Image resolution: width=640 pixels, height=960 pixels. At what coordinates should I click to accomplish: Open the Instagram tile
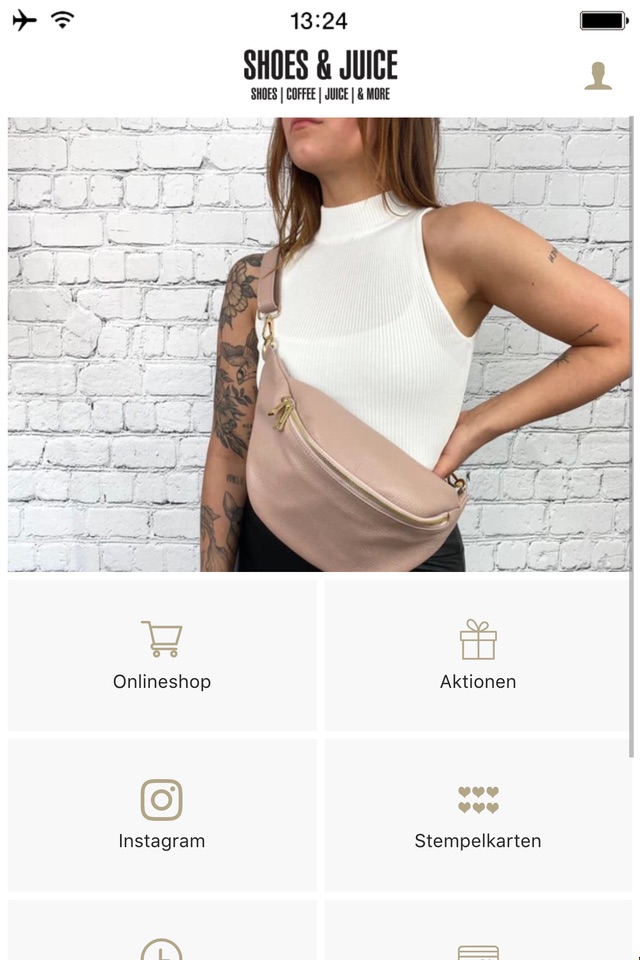(x=162, y=815)
